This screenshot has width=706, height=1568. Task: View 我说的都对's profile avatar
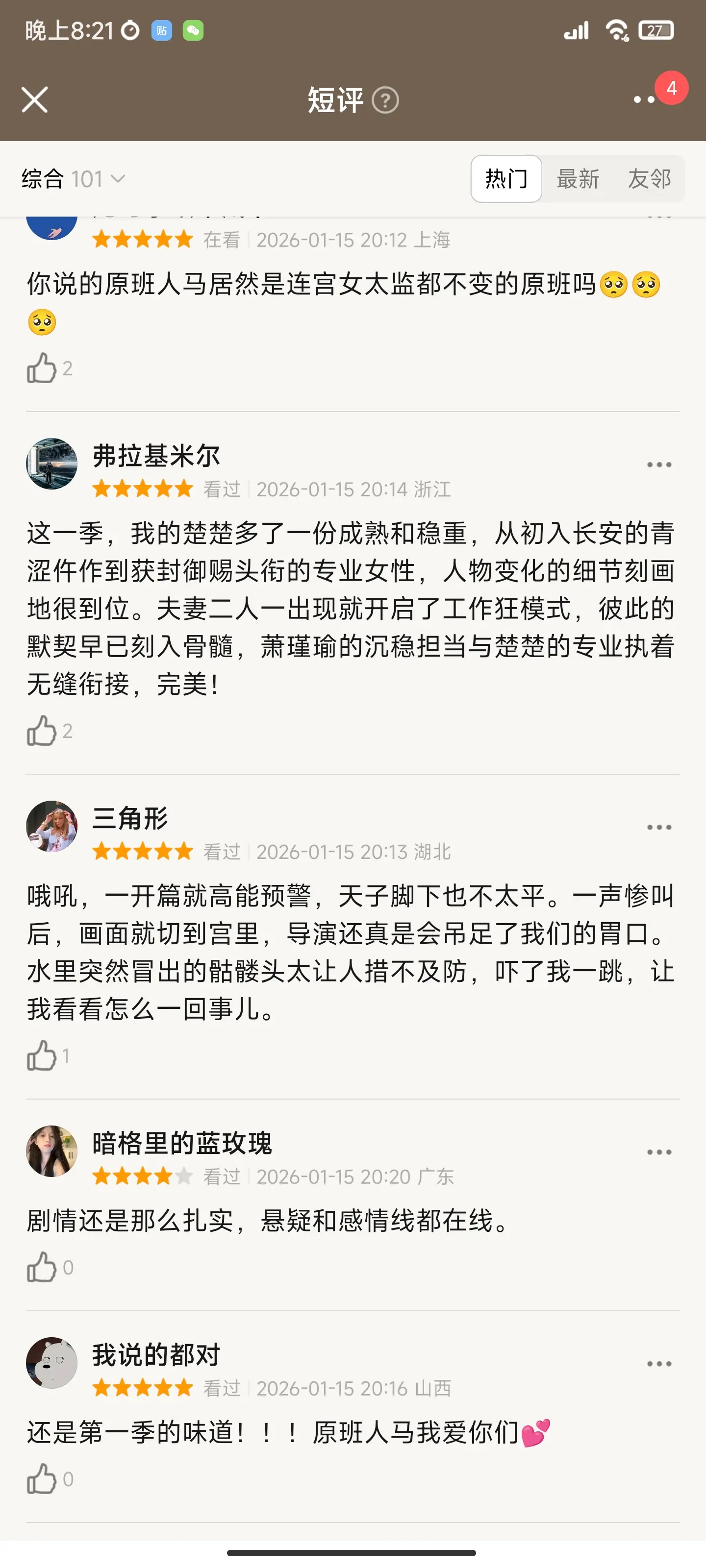point(52,1363)
